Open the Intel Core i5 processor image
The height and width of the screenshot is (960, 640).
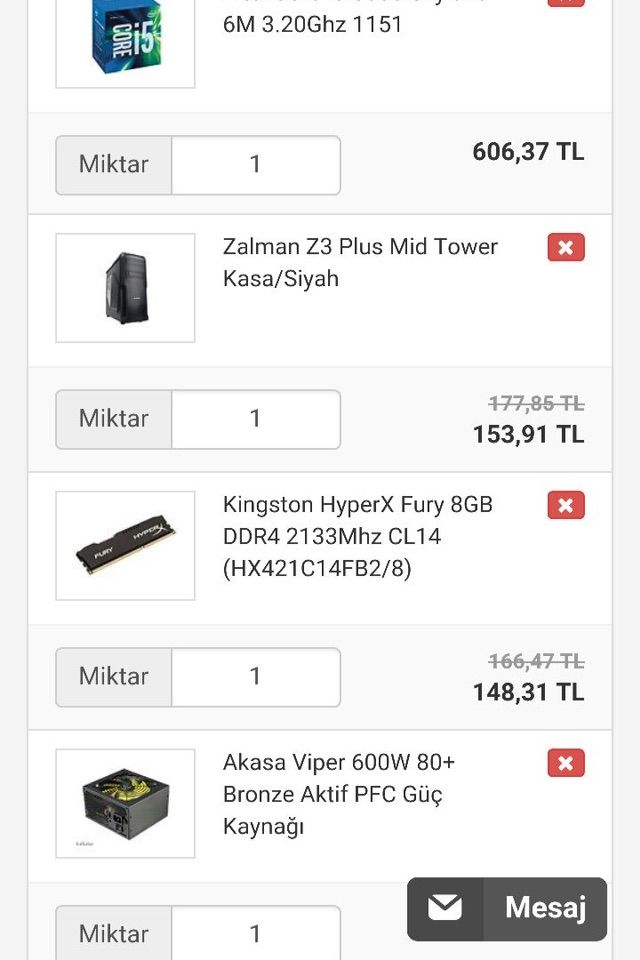[125, 40]
